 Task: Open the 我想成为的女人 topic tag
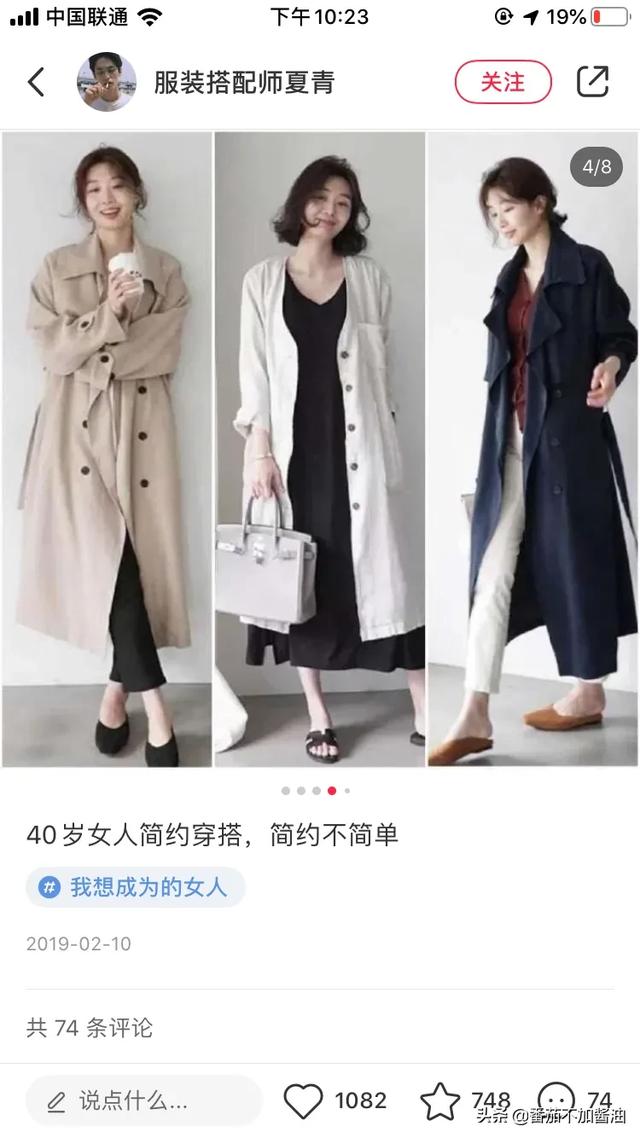click(136, 887)
